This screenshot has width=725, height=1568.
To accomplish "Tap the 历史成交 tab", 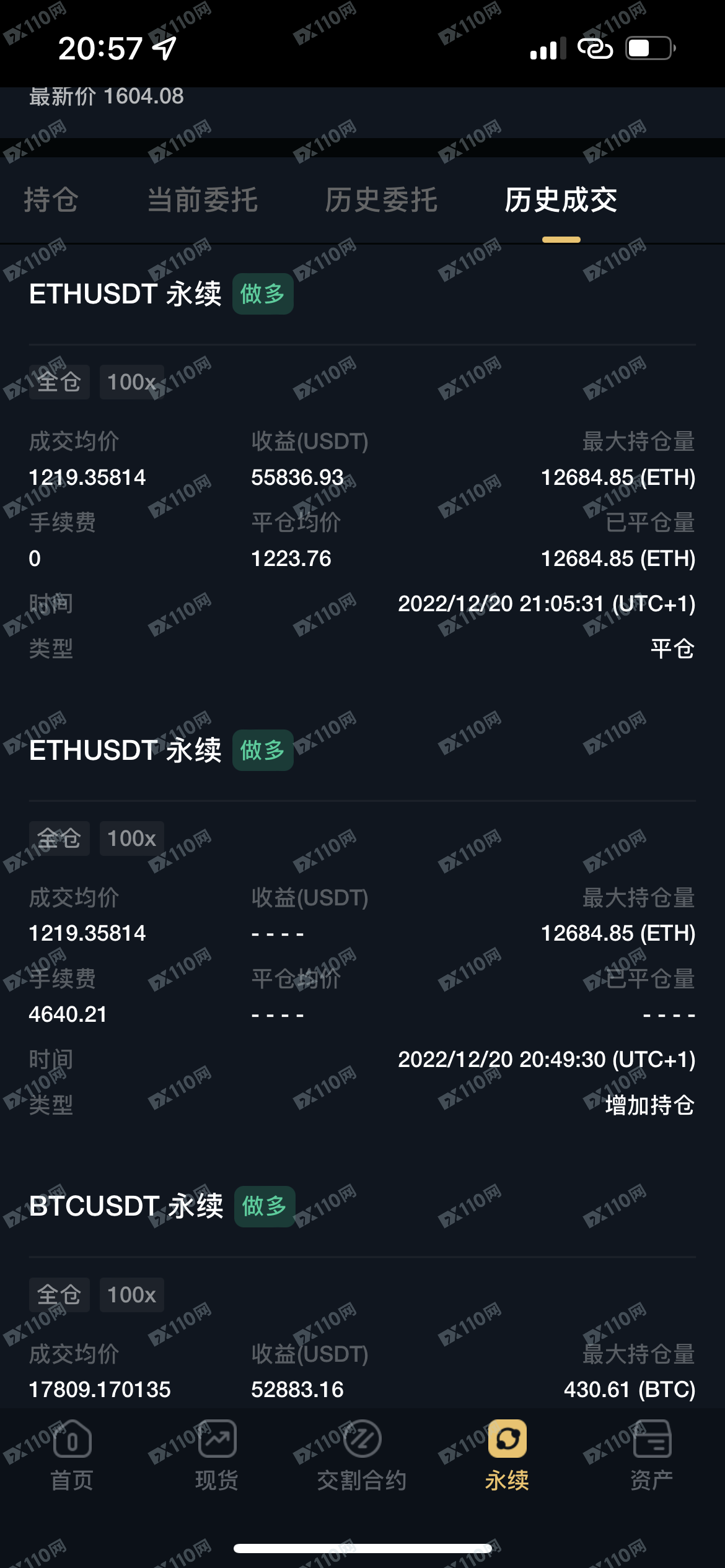I will tap(561, 200).
